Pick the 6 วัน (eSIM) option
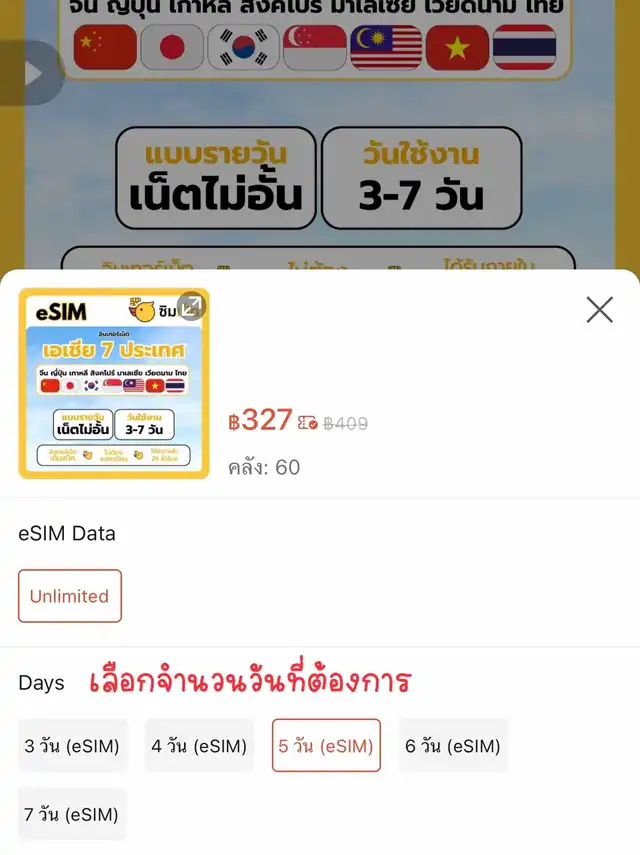The width and height of the screenshot is (640, 855). pos(453,746)
